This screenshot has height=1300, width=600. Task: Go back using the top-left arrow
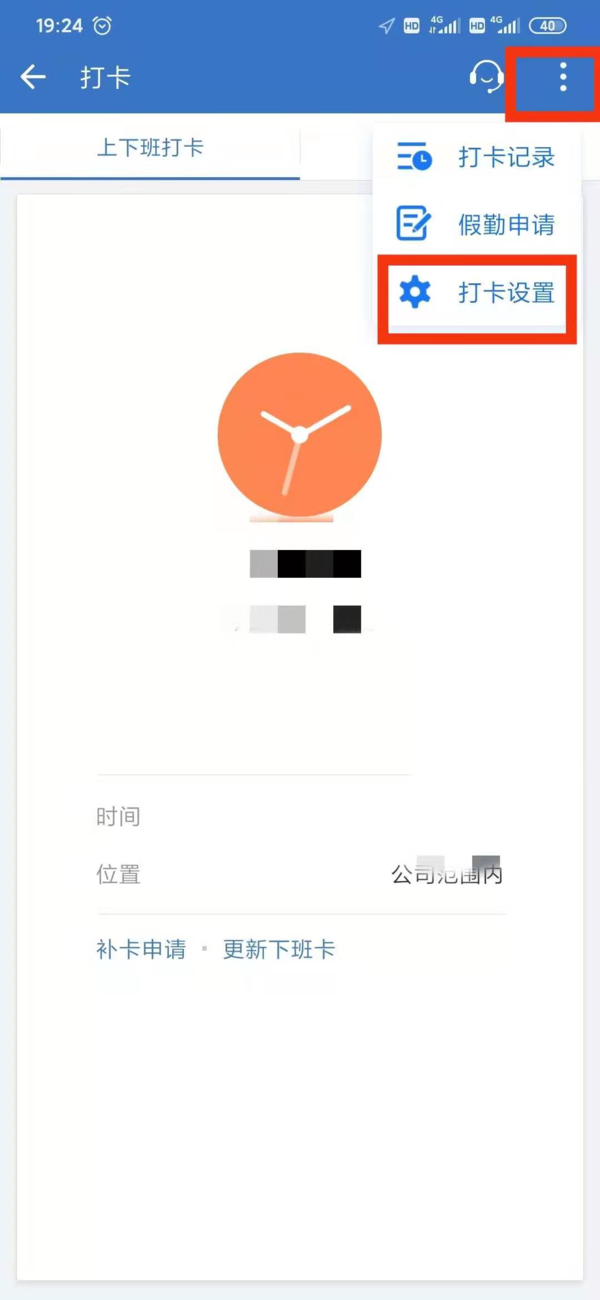click(x=34, y=78)
